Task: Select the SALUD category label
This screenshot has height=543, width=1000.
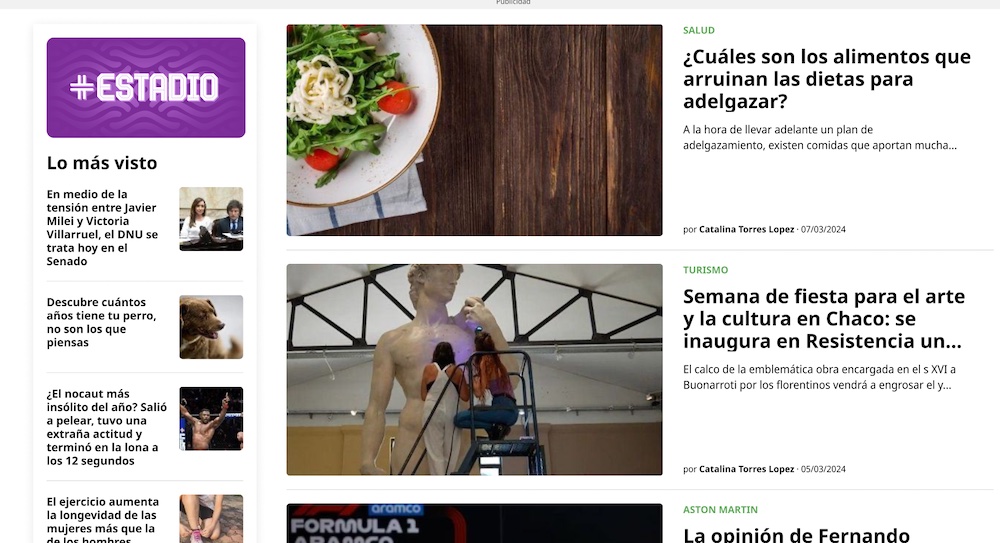Action: (699, 31)
